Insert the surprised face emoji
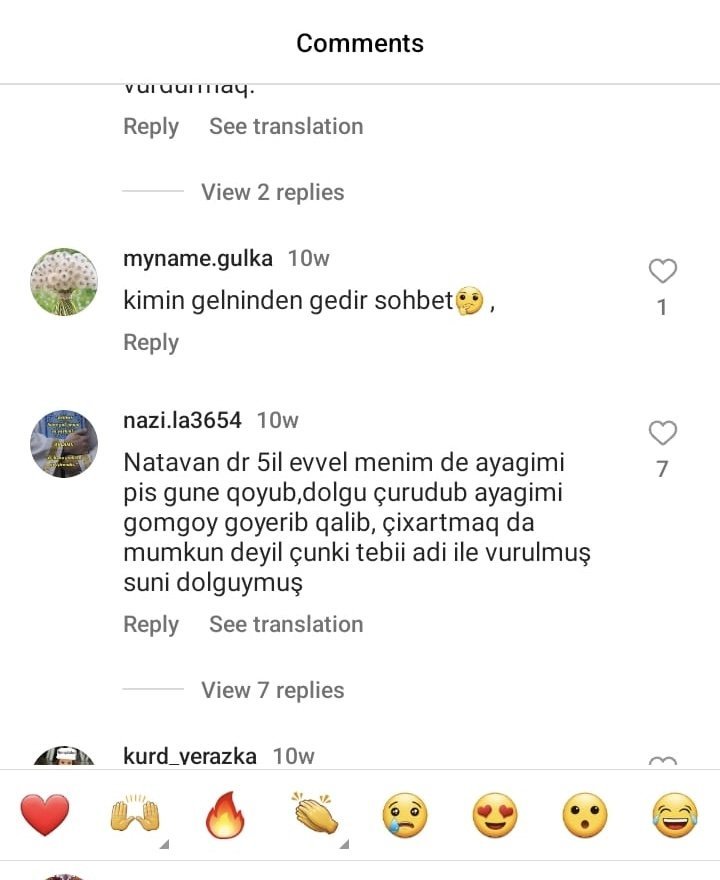The height and width of the screenshot is (880, 720). coord(585,816)
